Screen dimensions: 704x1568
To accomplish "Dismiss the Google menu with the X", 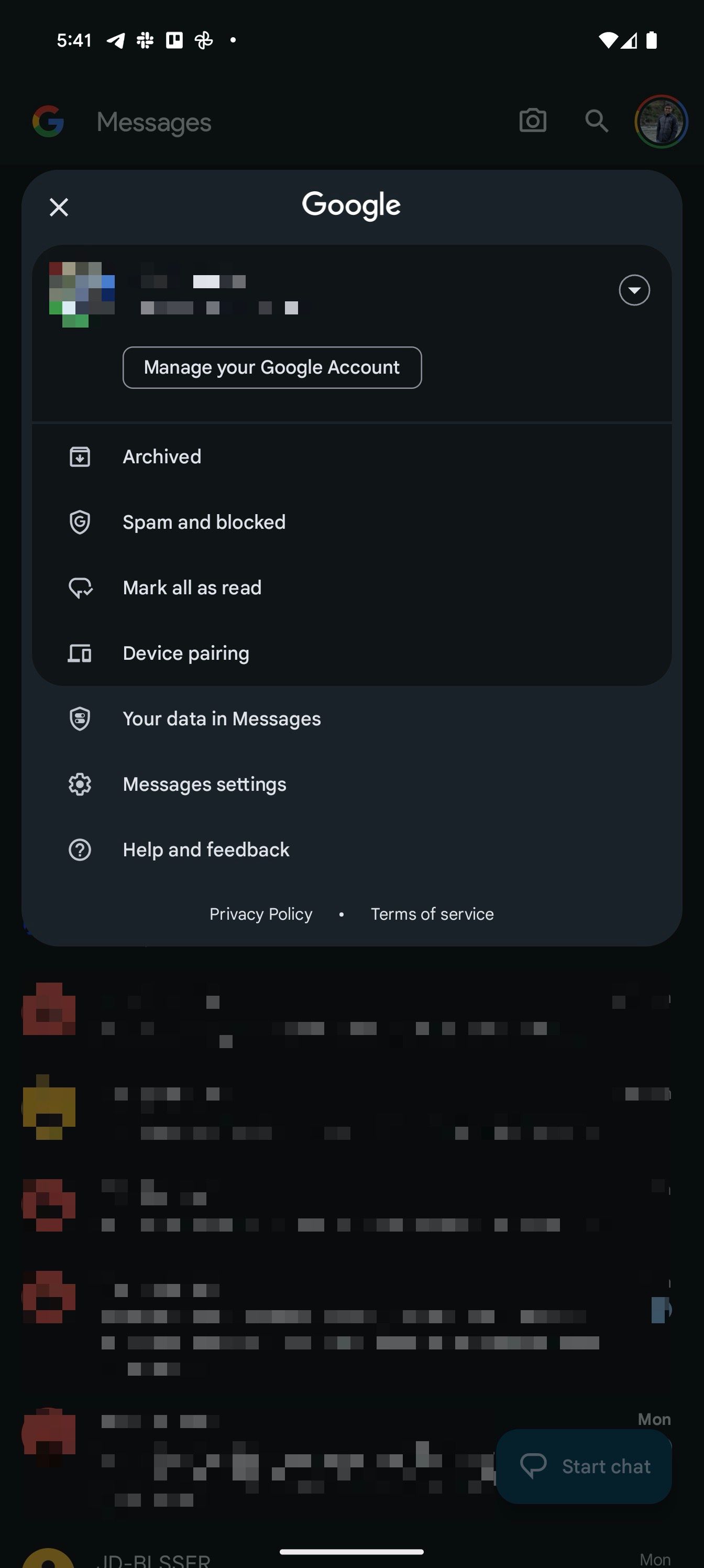I will click(x=59, y=207).
